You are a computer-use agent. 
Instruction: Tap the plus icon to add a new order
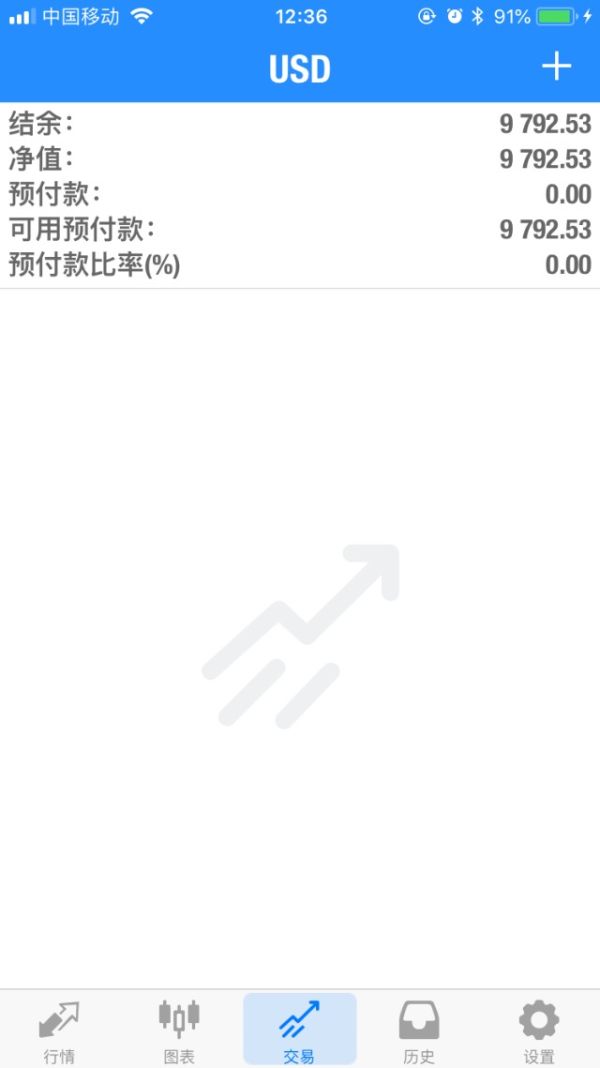point(556,67)
